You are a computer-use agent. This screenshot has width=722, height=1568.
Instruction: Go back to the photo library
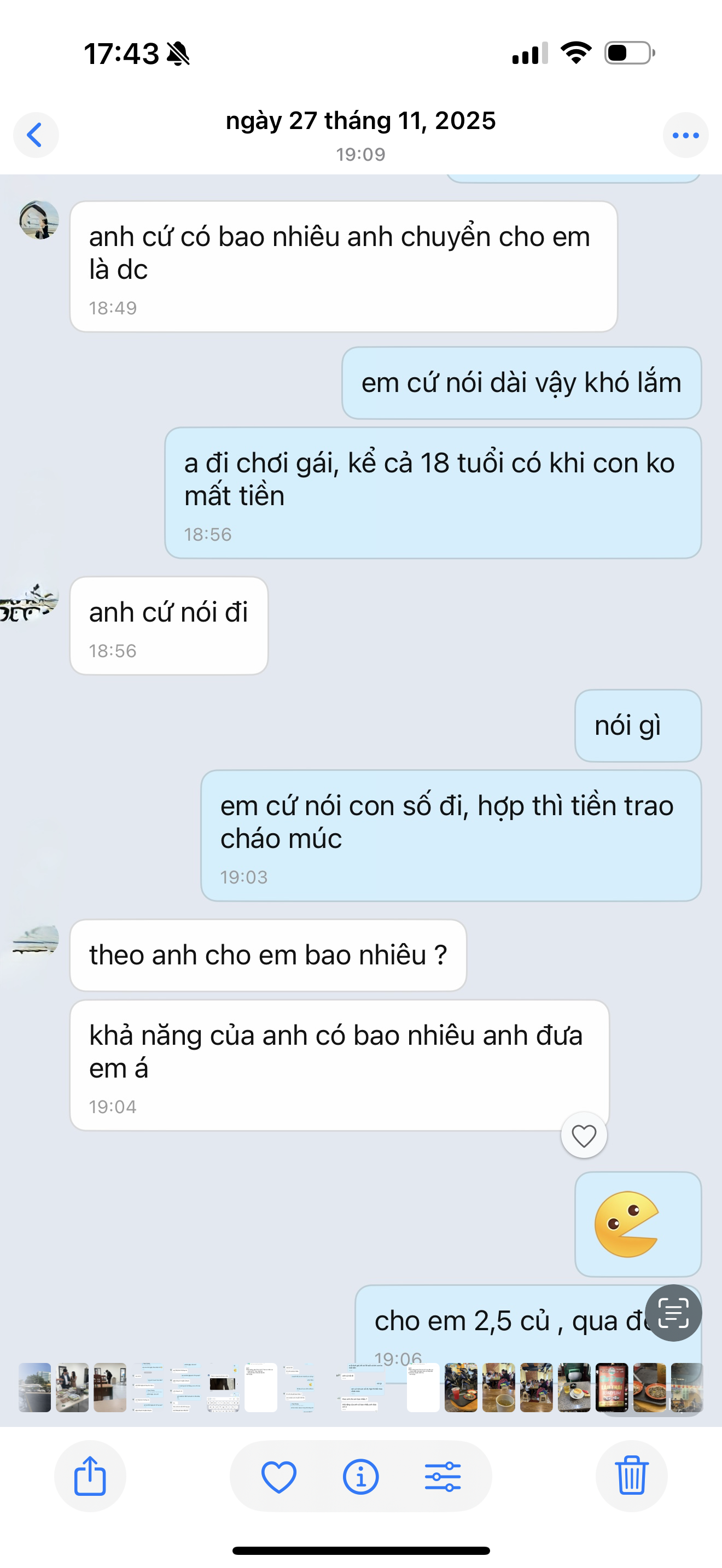36,135
